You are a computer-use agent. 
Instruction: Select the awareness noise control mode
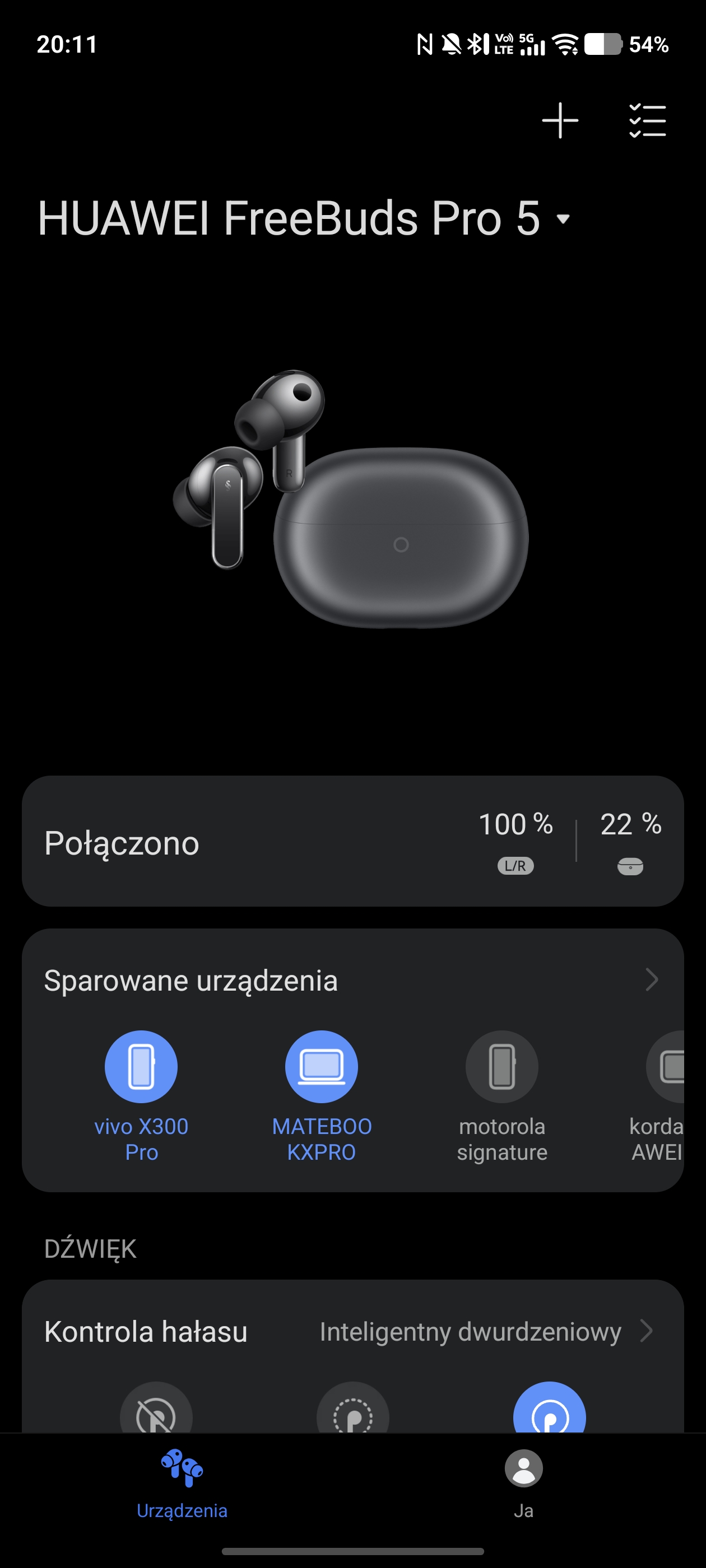click(x=352, y=1412)
